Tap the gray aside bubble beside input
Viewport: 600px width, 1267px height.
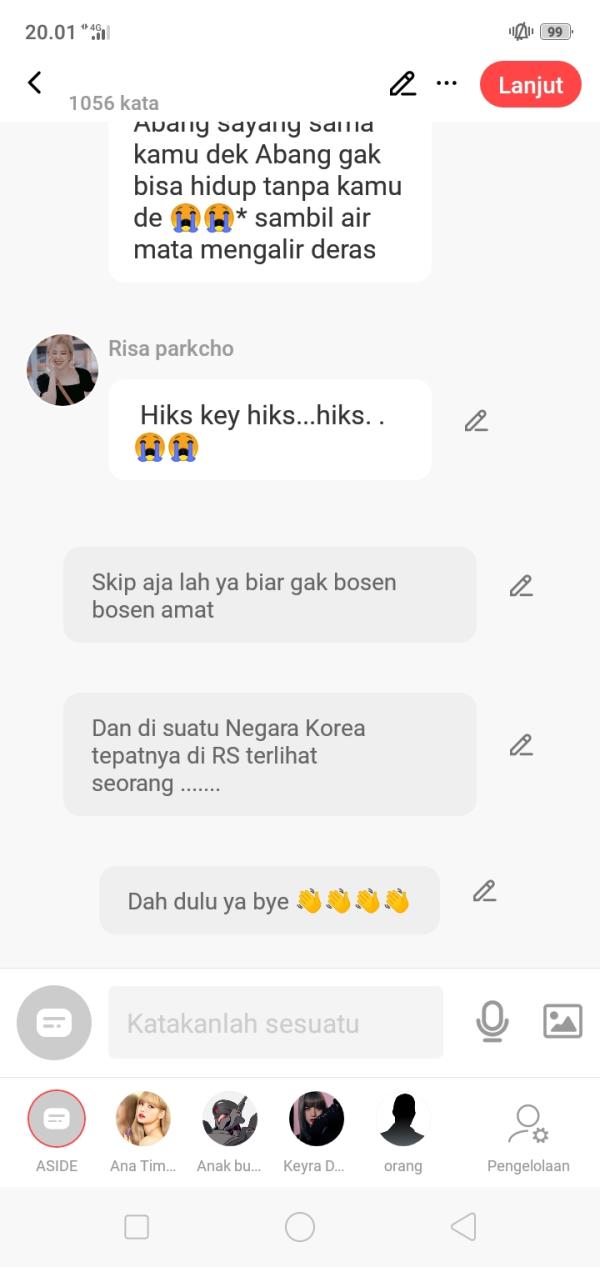tap(54, 1022)
